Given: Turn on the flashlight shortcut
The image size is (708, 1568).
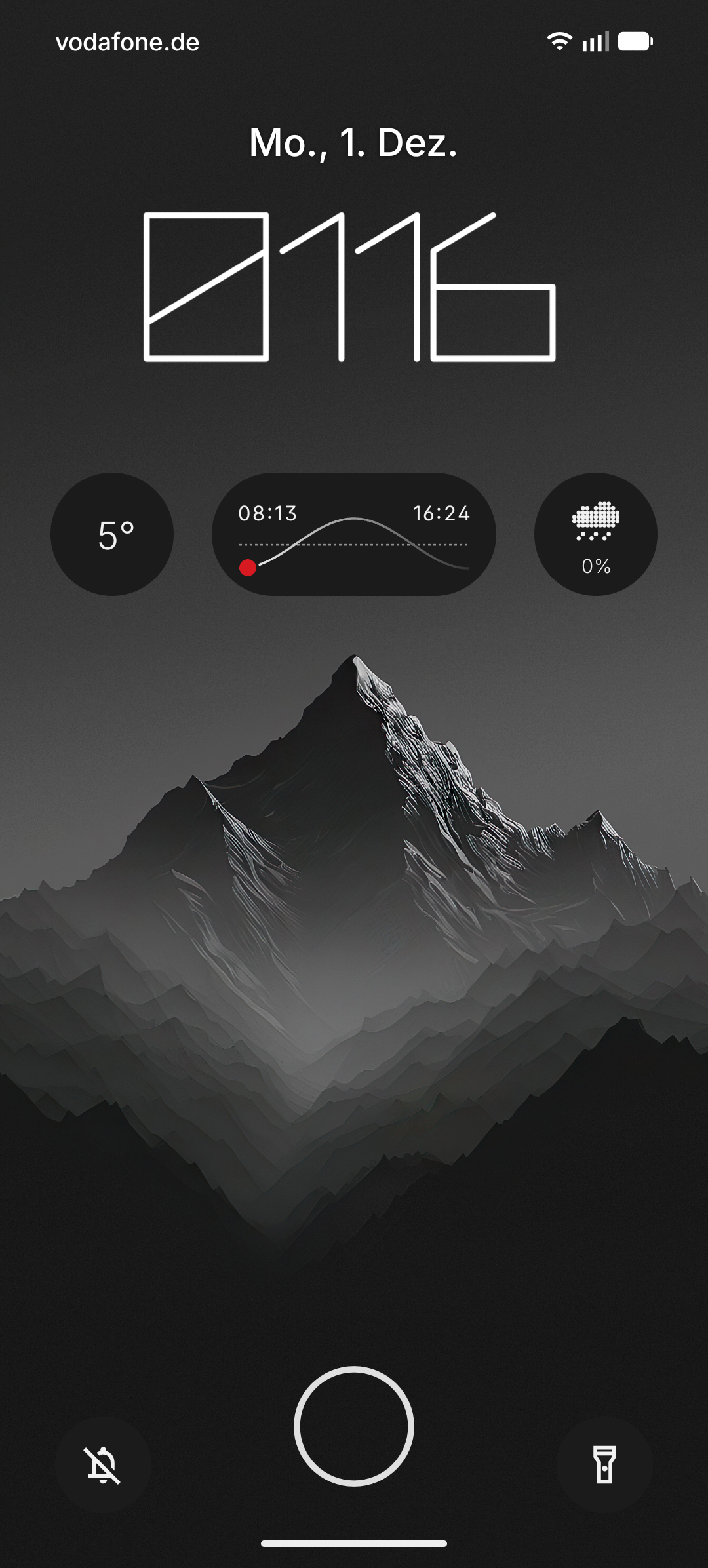Looking at the screenshot, I should [604, 1465].
